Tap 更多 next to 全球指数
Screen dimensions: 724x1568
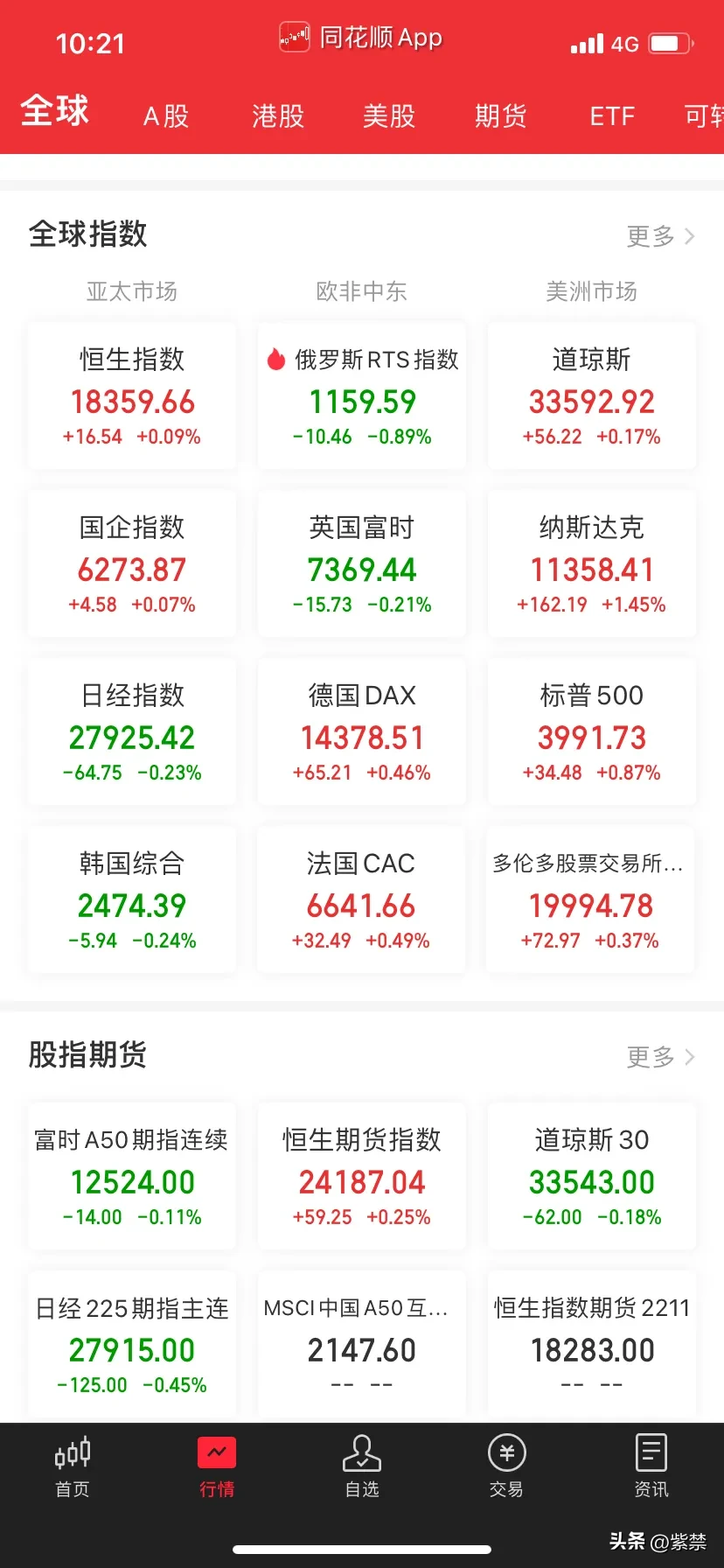(661, 235)
